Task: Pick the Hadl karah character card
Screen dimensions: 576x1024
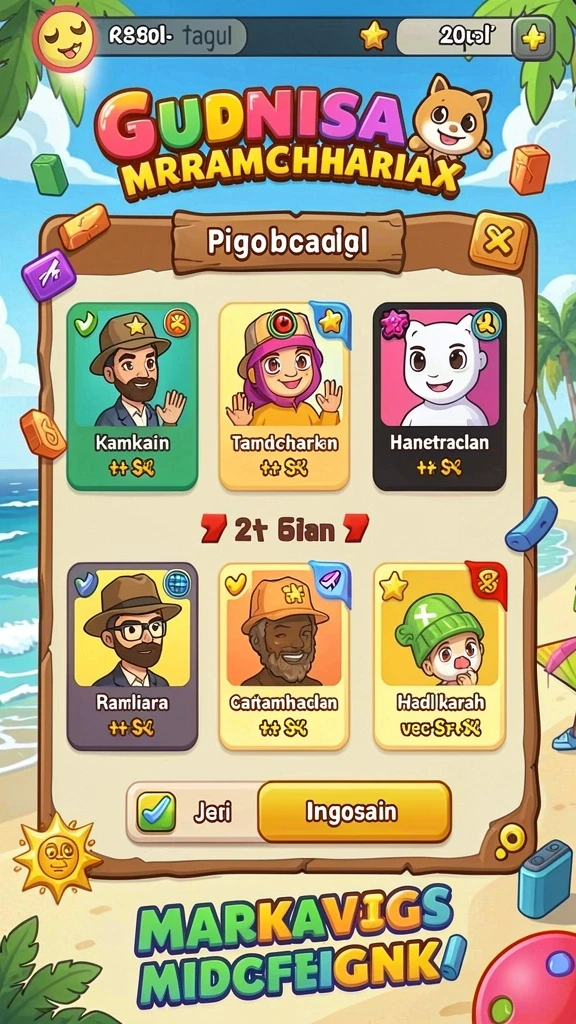Action: [440, 656]
